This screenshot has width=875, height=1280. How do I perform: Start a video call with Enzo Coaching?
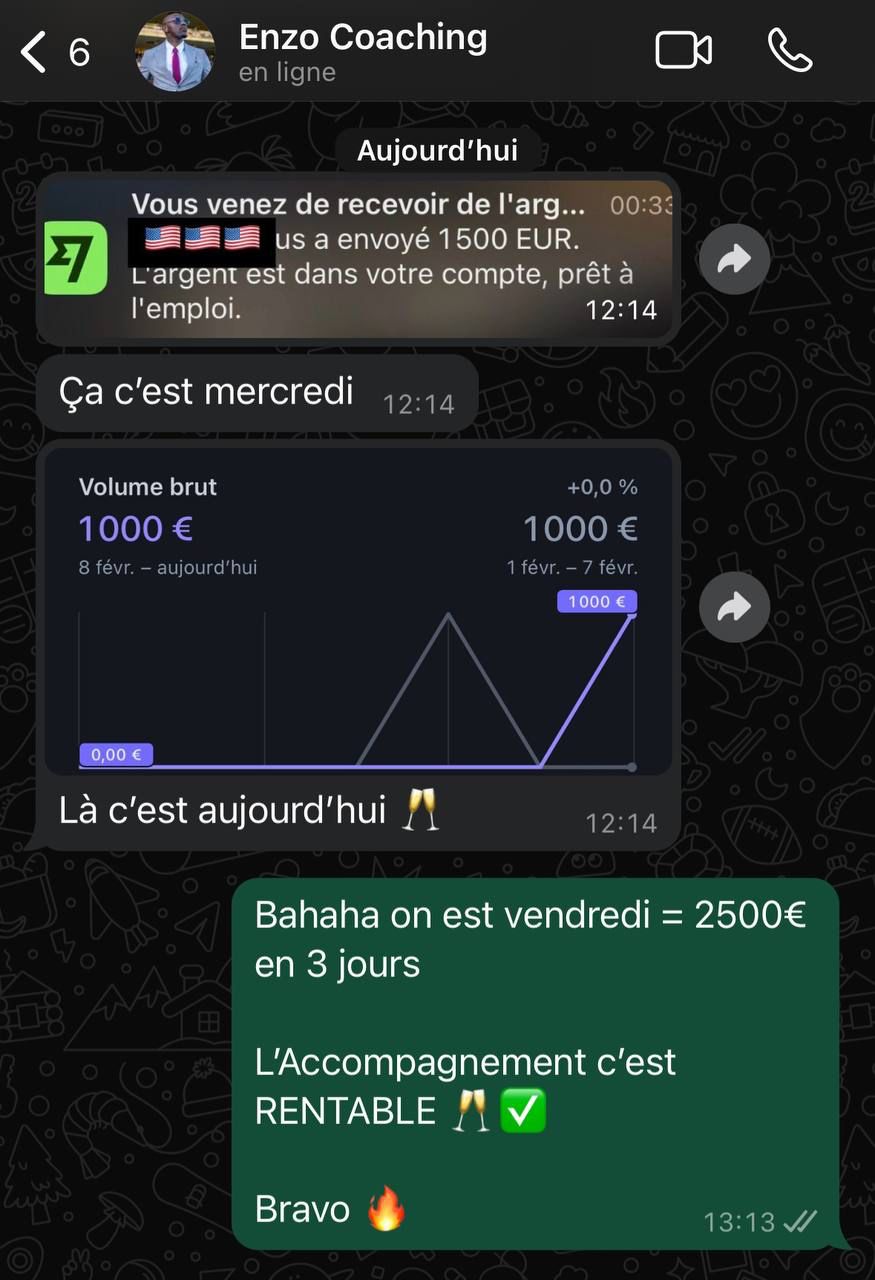point(683,51)
